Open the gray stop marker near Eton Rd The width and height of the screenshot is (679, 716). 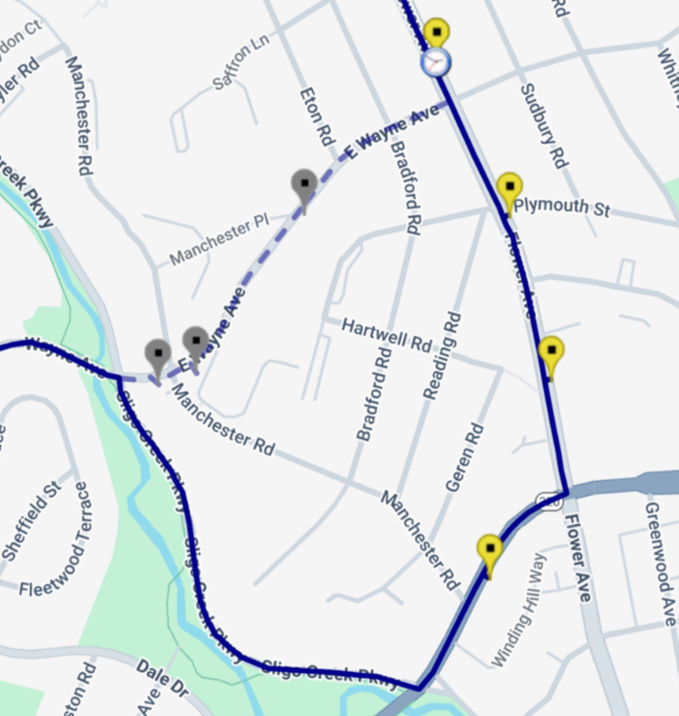[304, 185]
